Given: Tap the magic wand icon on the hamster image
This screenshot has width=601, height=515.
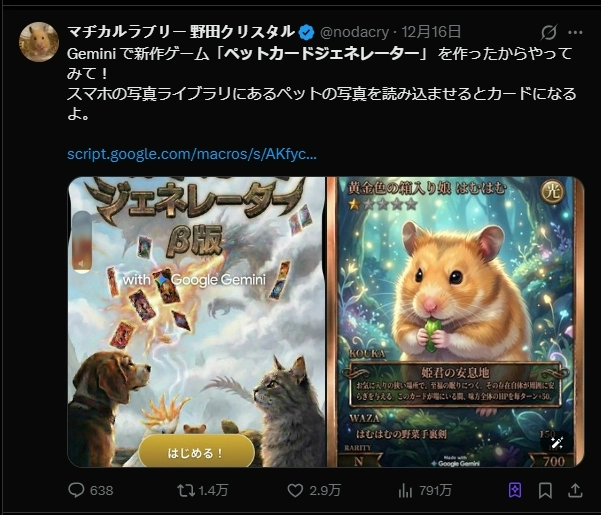Looking at the screenshot, I should tap(559, 442).
